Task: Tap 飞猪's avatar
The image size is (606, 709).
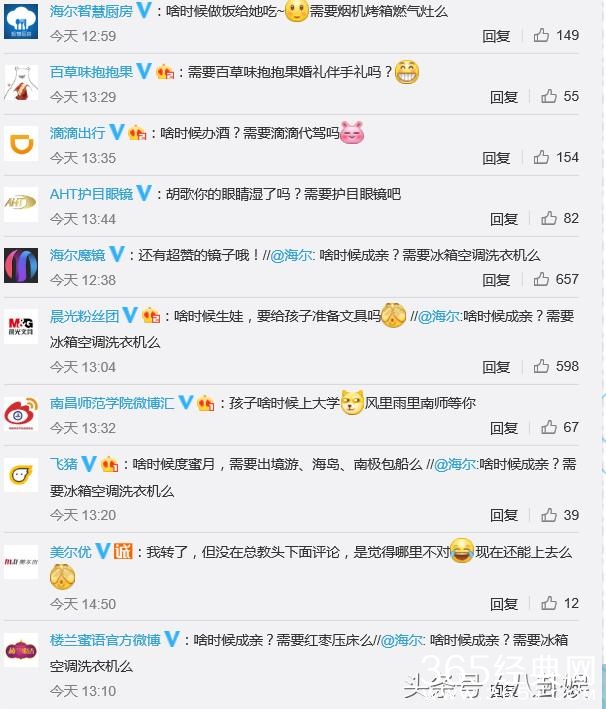Action: 21,475
